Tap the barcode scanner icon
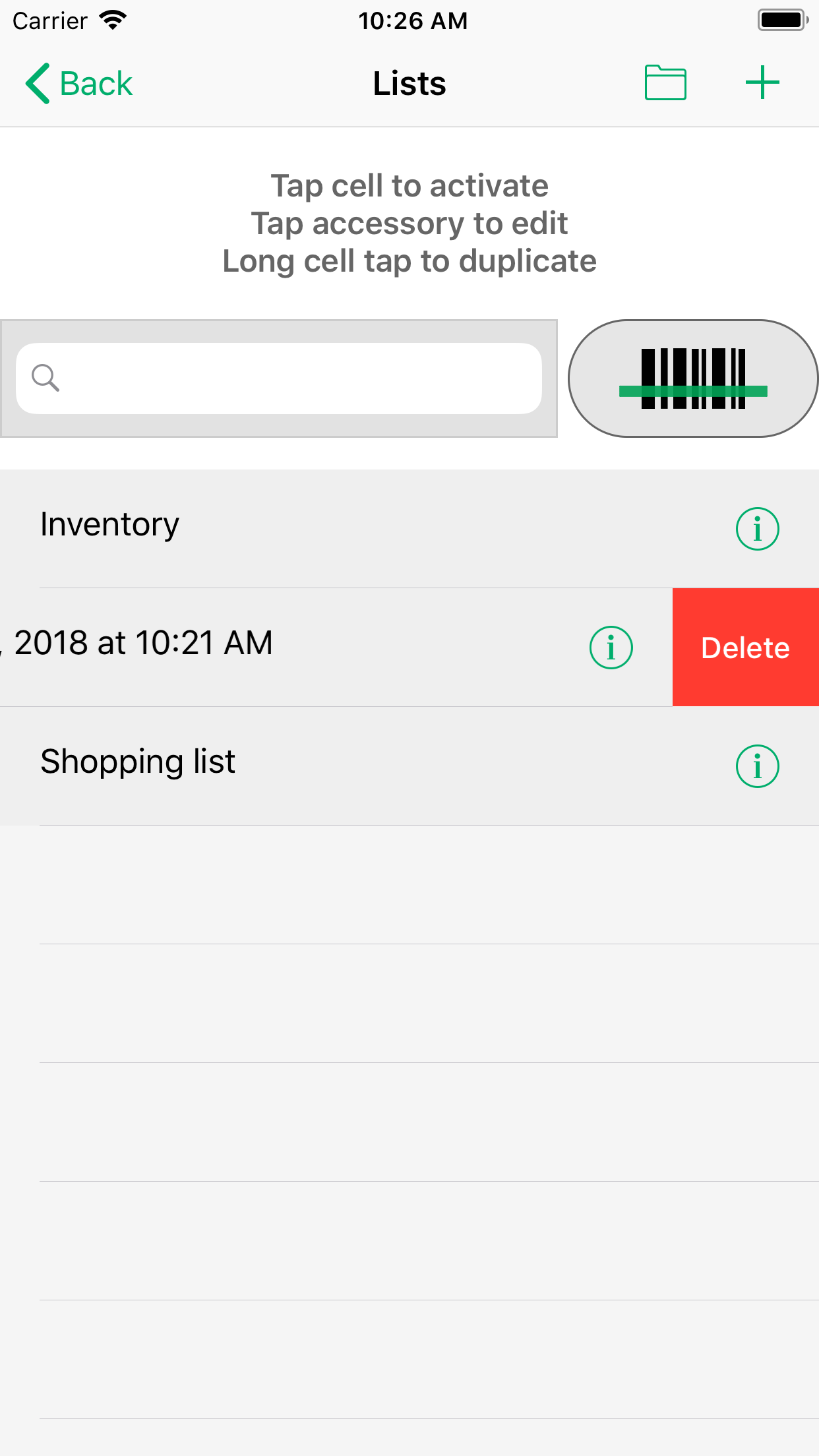 (x=694, y=378)
